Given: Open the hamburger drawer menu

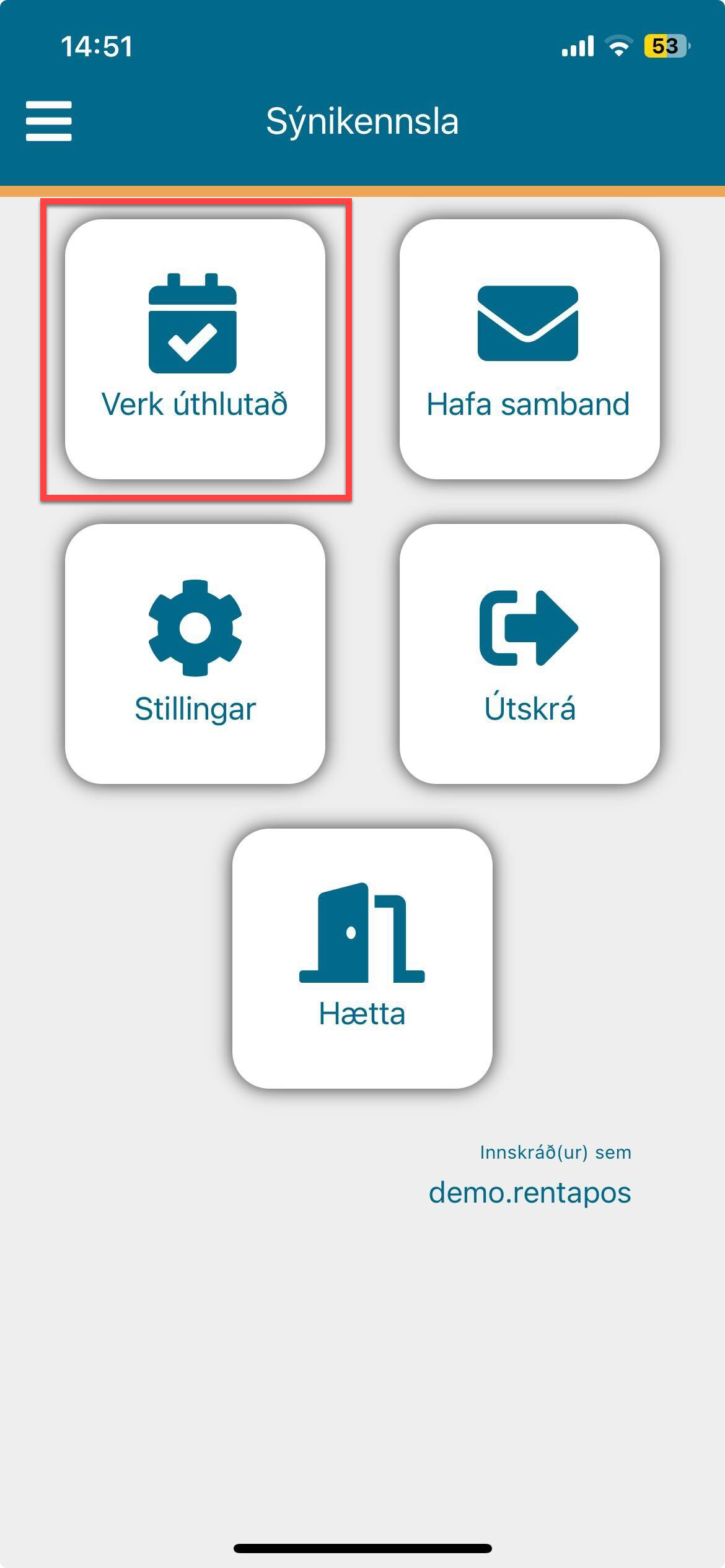Looking at the screenshot, I should click(49, 121).
